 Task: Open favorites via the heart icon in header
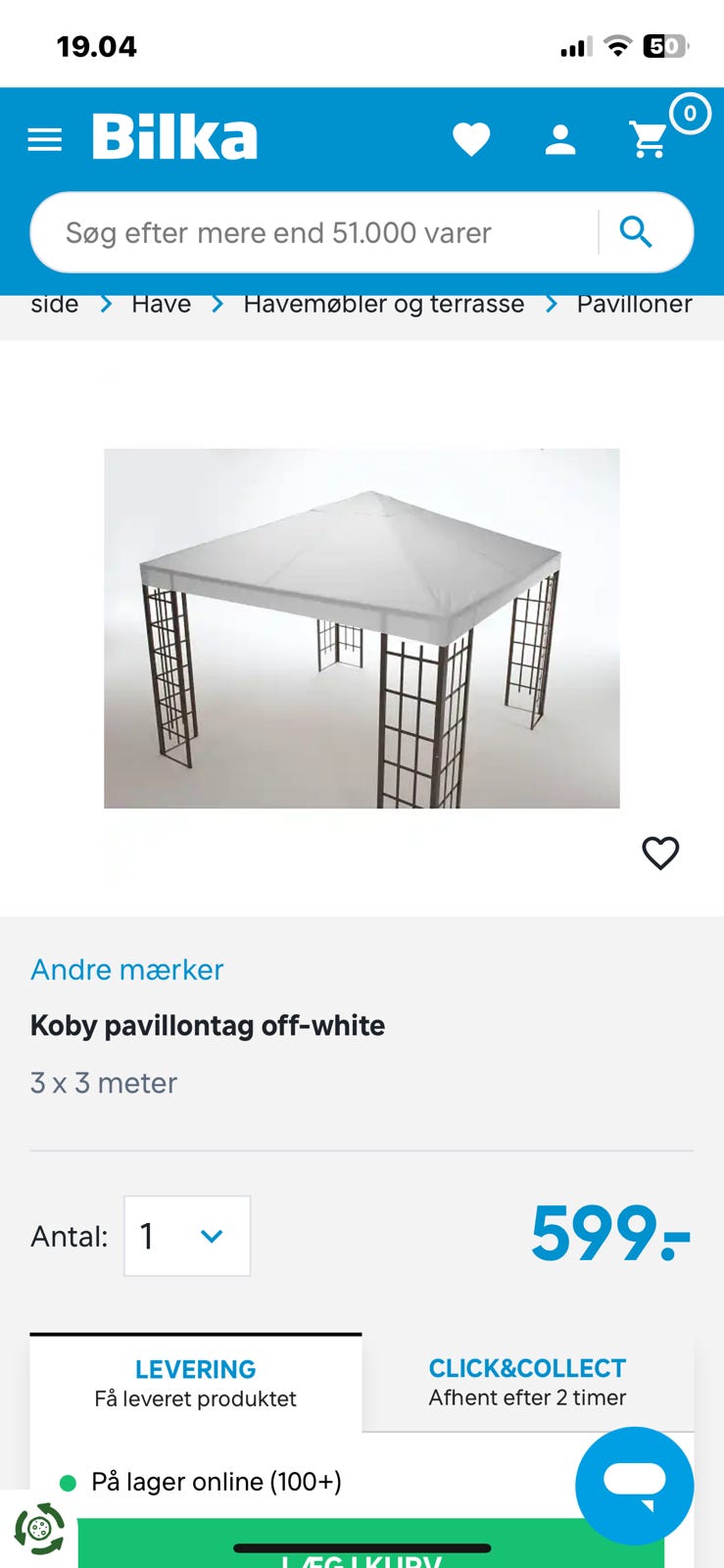(473, 139)
